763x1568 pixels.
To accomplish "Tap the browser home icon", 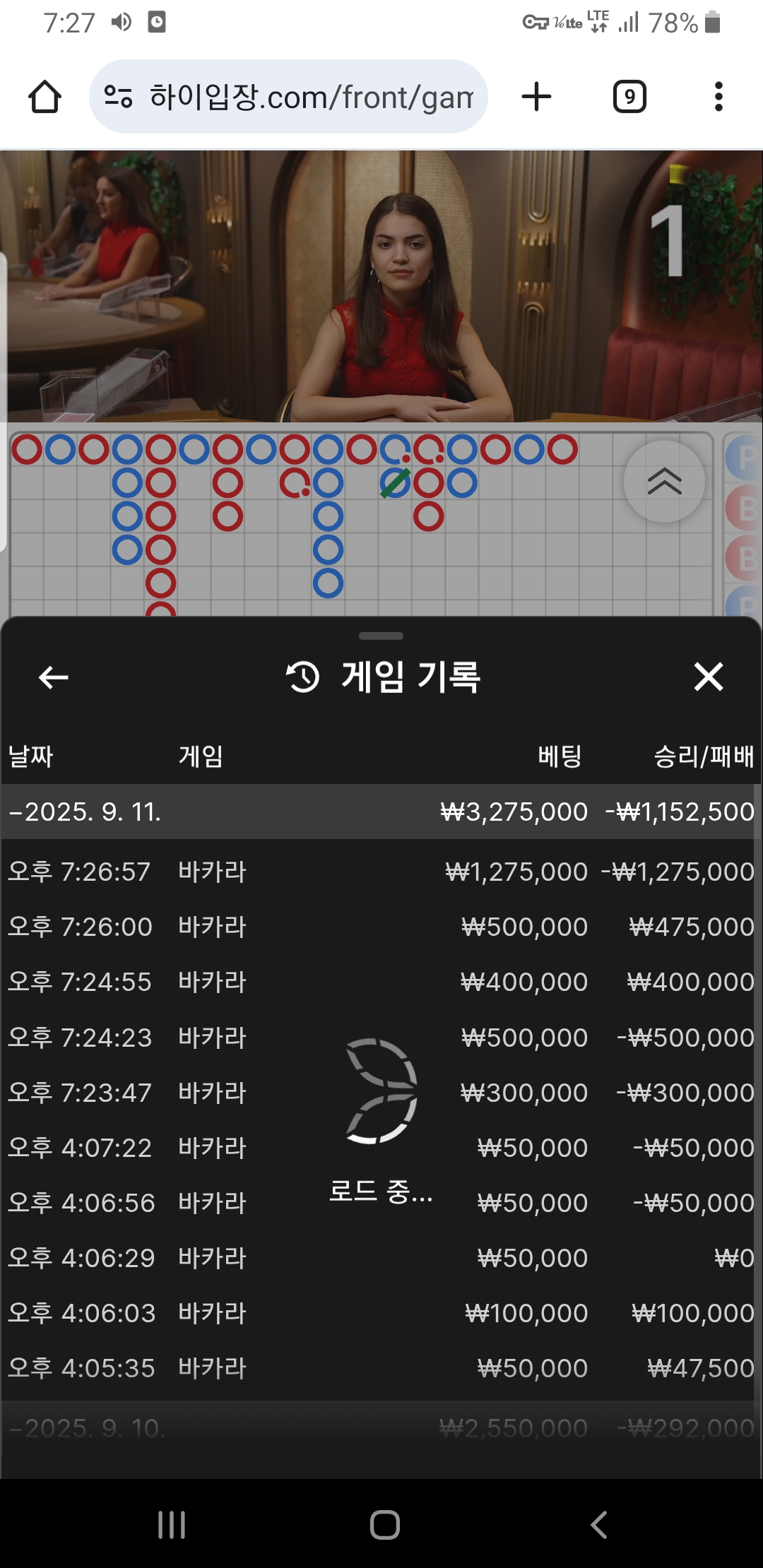I will point(45,97).
